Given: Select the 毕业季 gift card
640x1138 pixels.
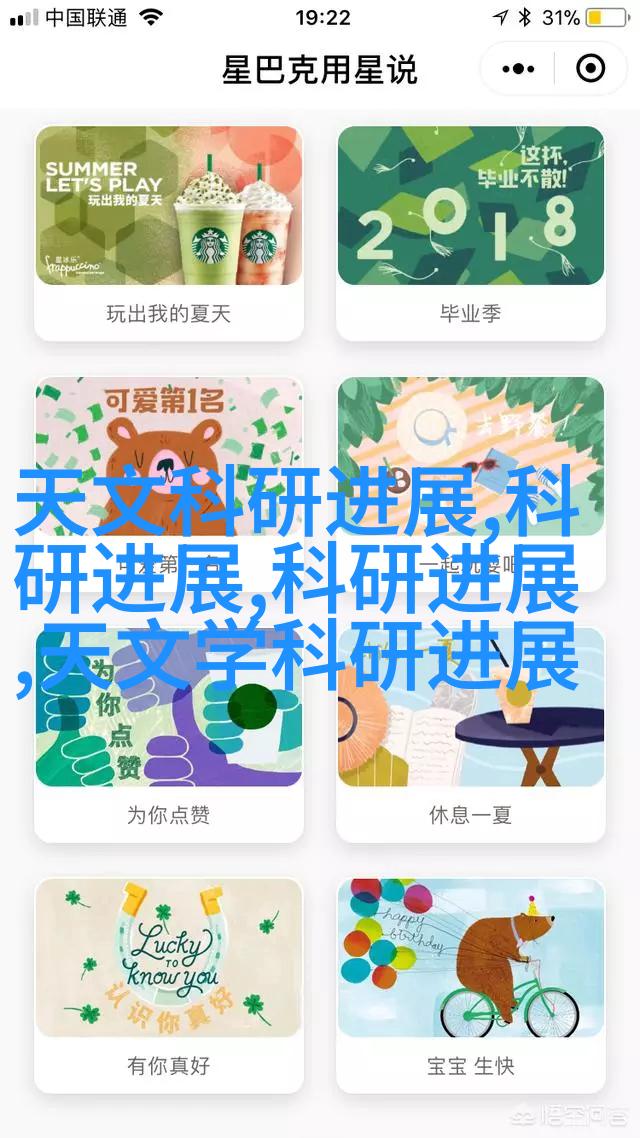Looking at the screenshot, I should point(471,233).
